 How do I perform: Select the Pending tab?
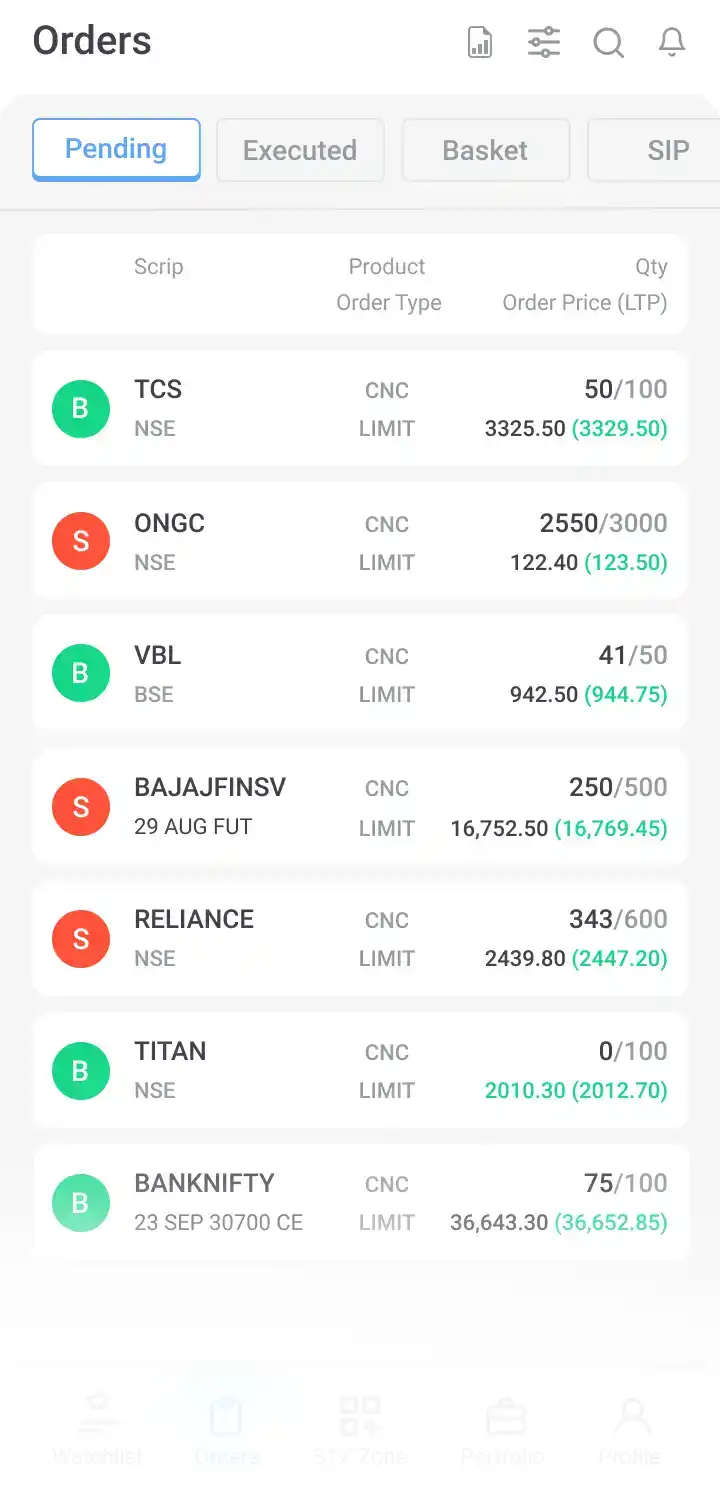tap(116, 150)
